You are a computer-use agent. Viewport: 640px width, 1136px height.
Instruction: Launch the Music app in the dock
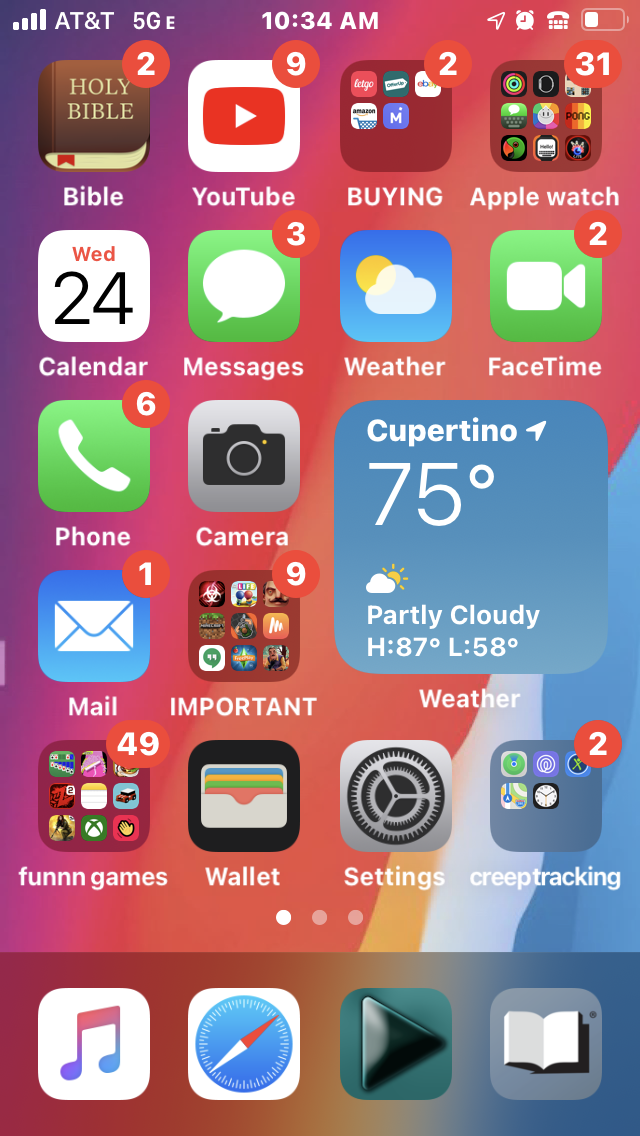(94, 1044)
